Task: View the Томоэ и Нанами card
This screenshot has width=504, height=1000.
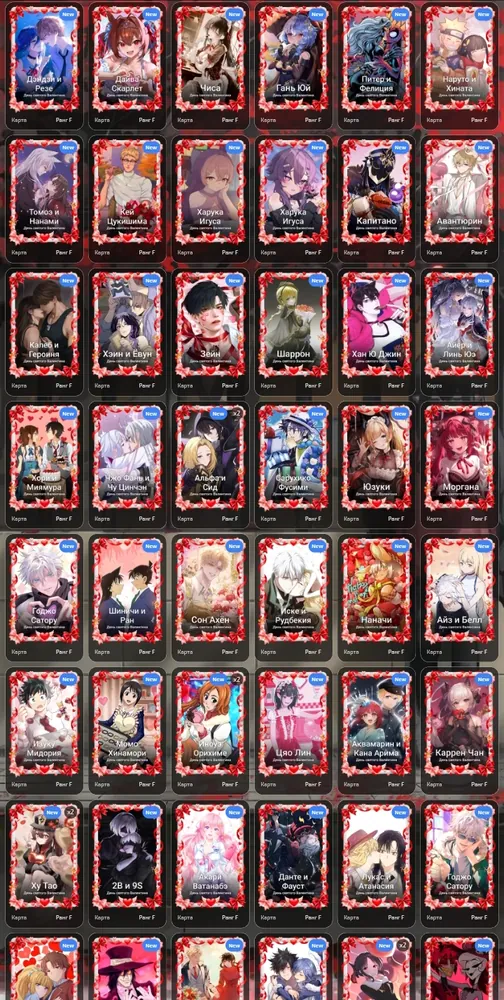Action: click(x=45, y=198)
